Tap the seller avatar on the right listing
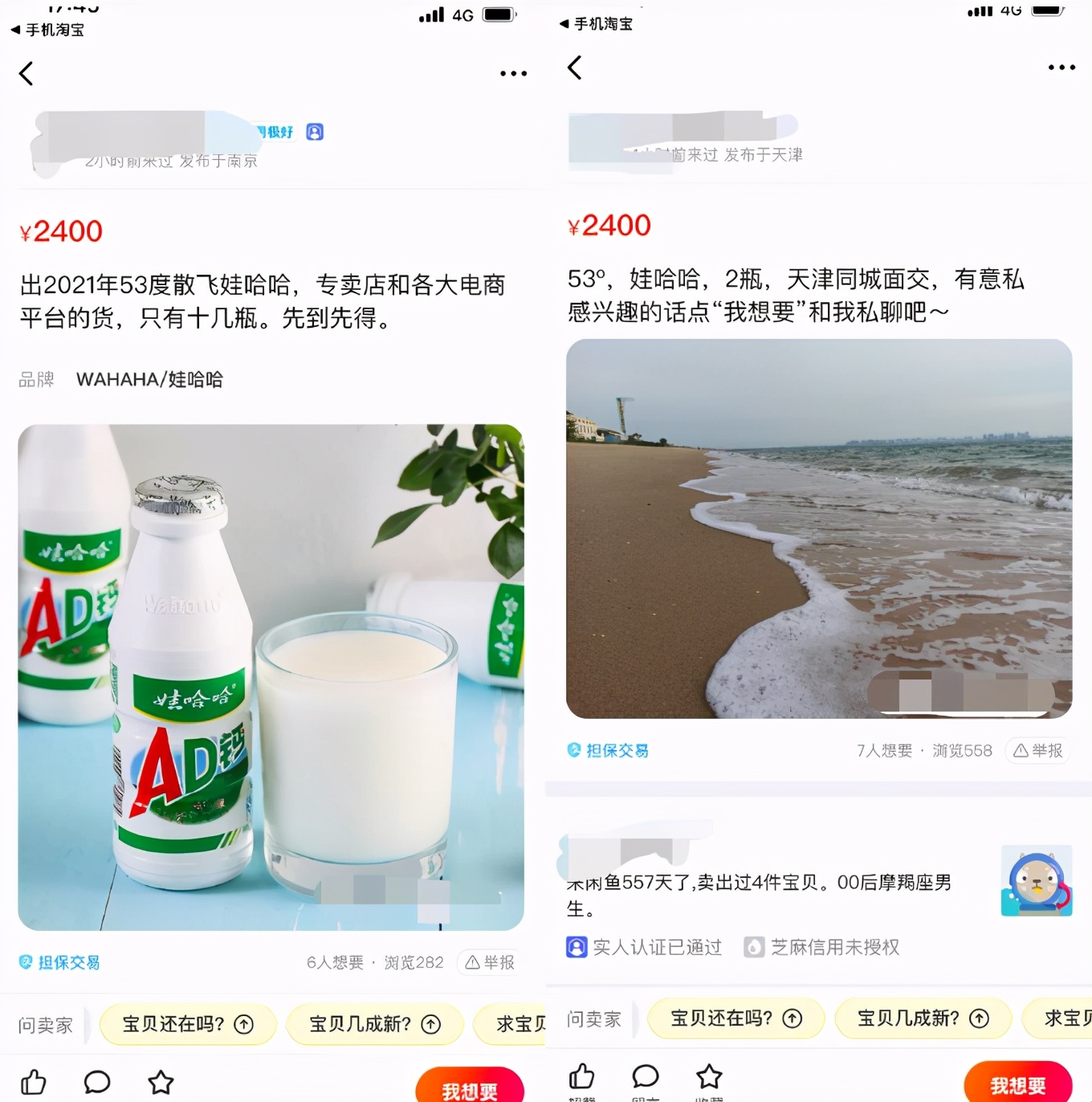The height and width of the screenshot is (1102, 1092). [1037, 881]
